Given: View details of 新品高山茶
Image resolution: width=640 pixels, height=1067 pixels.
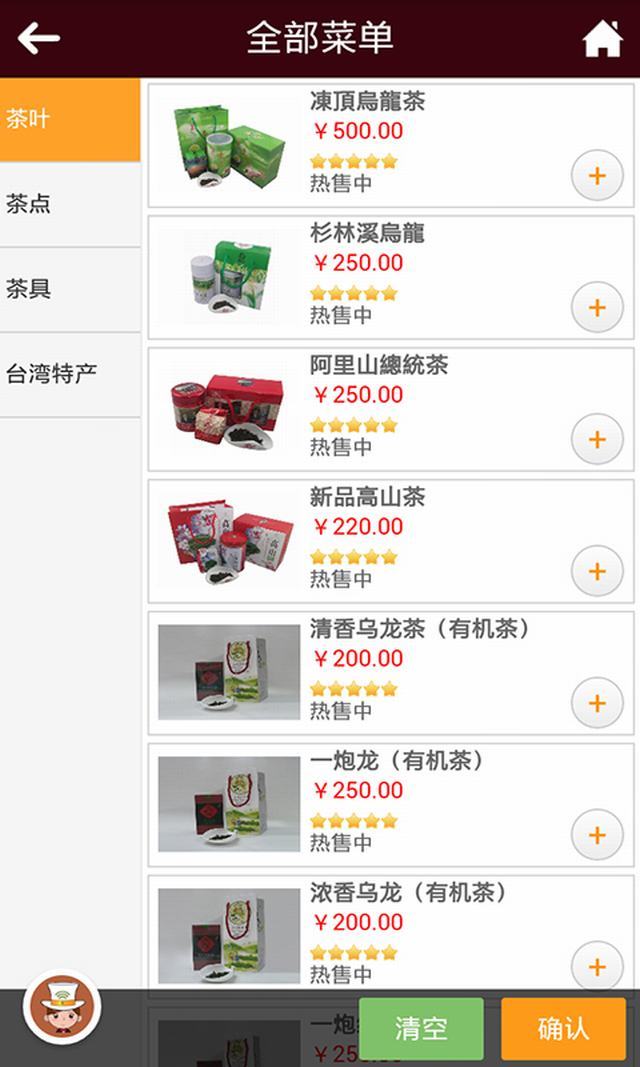Looking at the screenshot, I should coord(391,541).
